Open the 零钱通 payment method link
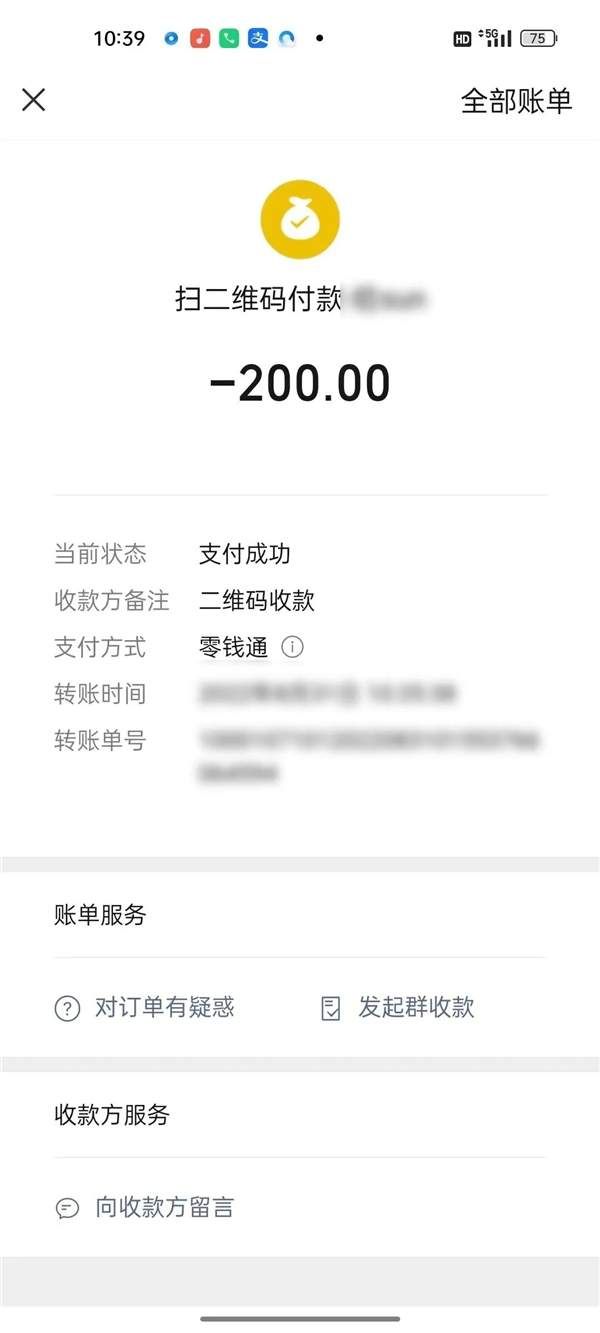600x1333 pixels. click(234, 647)
